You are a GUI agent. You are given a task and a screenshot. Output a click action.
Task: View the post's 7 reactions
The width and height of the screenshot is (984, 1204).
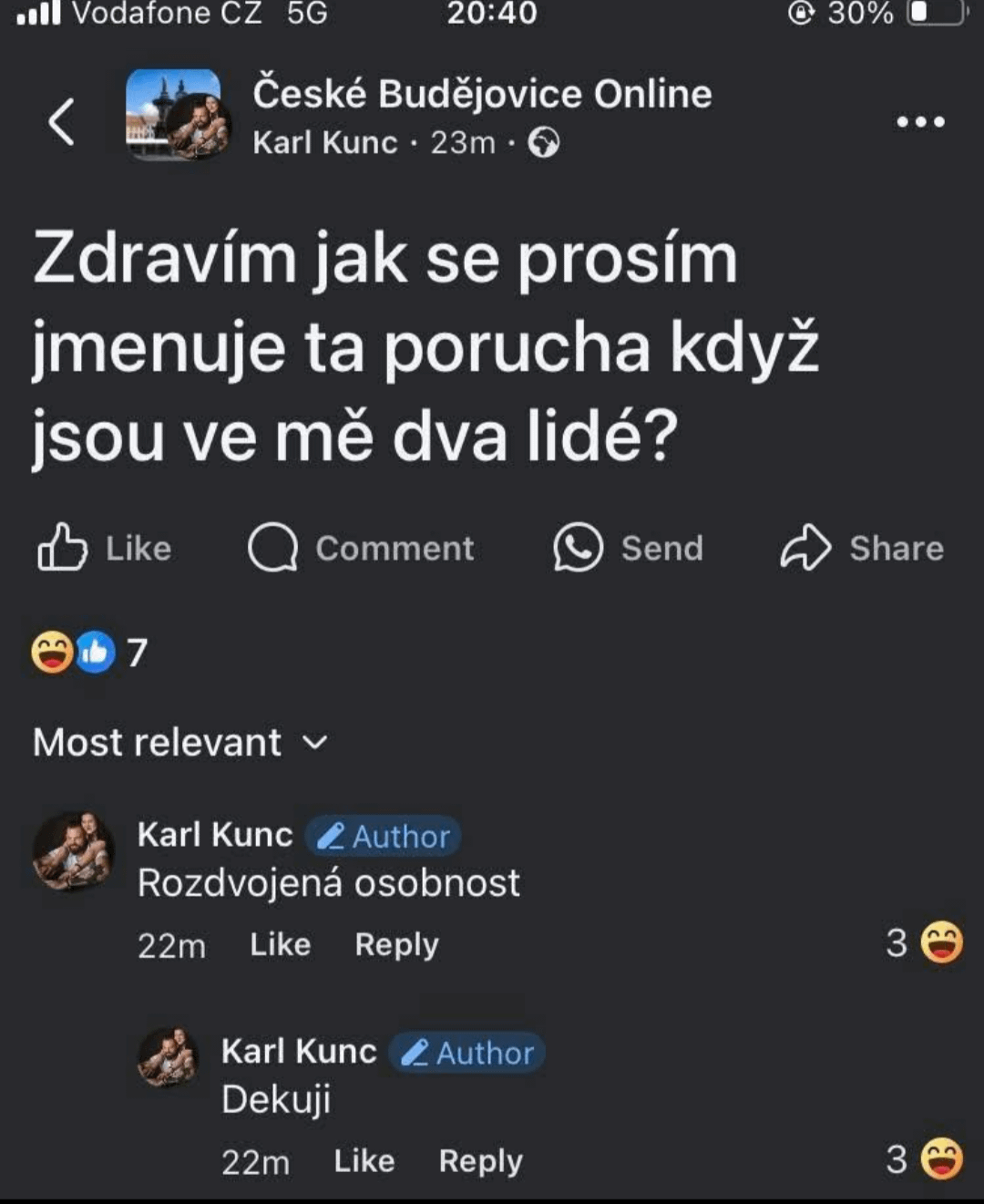pos(89,653)
